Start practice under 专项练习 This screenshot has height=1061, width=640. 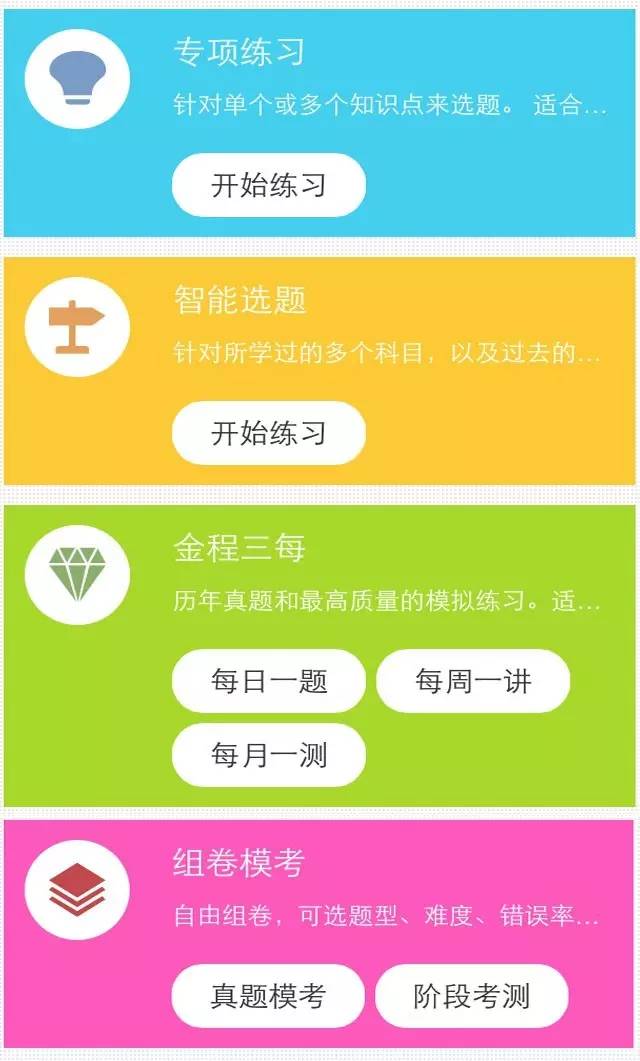pyautogui.click(x=268, y=185)
